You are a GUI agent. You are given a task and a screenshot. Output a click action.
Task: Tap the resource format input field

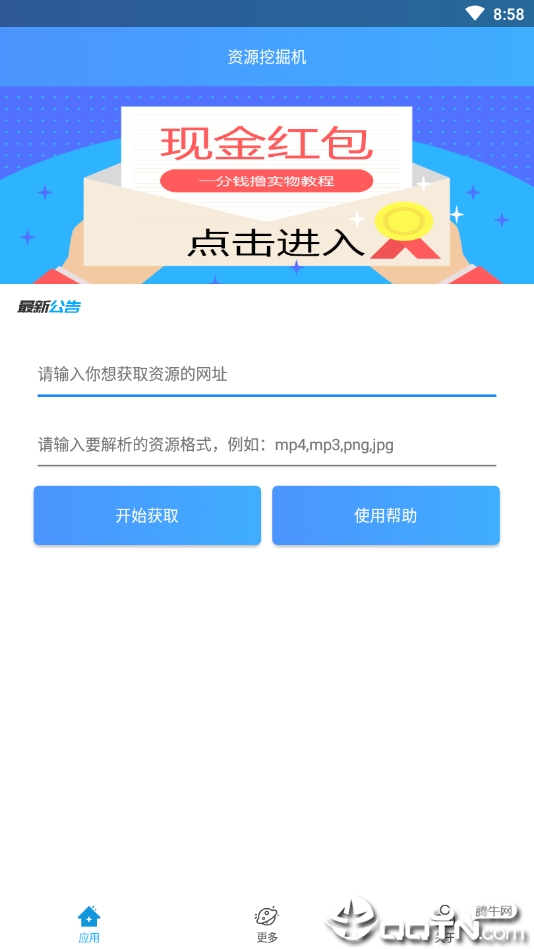[x=267, y=445]
